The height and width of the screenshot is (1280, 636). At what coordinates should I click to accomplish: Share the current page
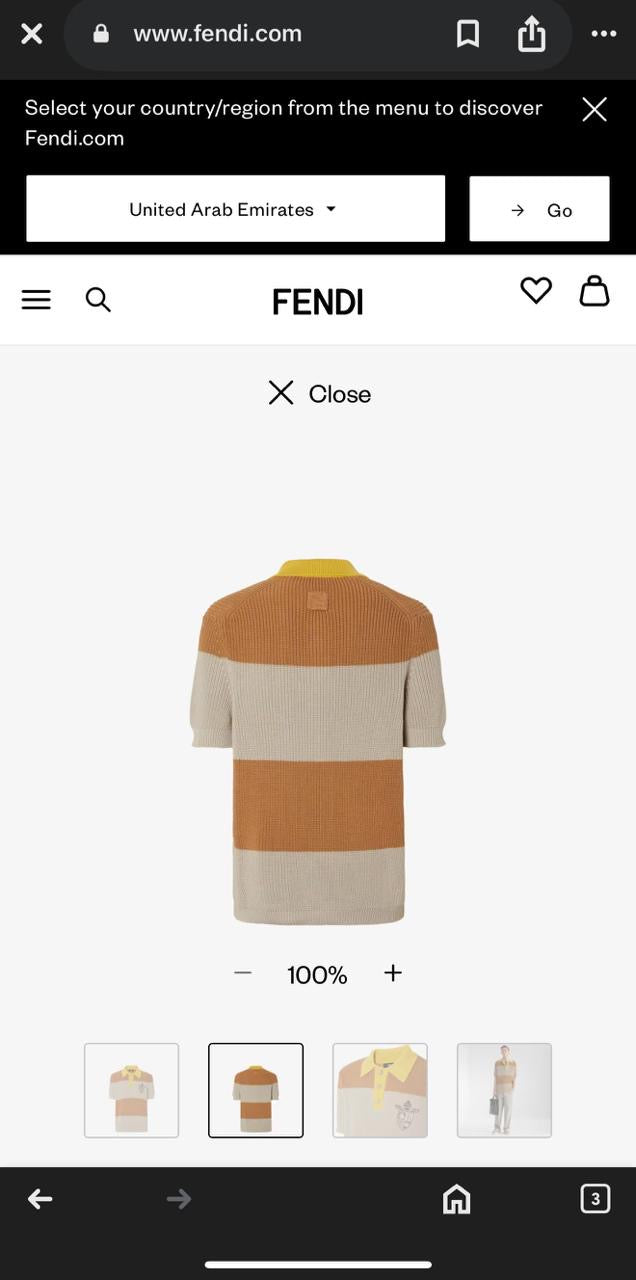[x=532, y=34]
